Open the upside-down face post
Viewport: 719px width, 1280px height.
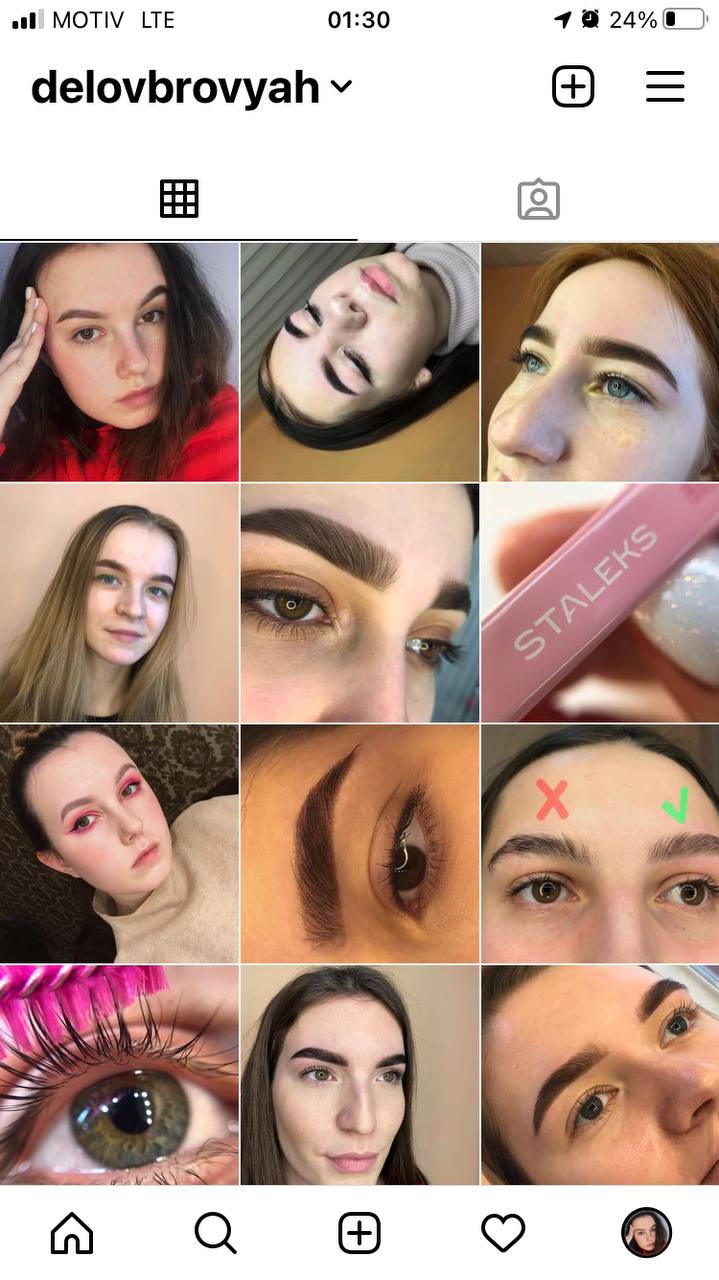pyautogui.click(x=360, y=361)
